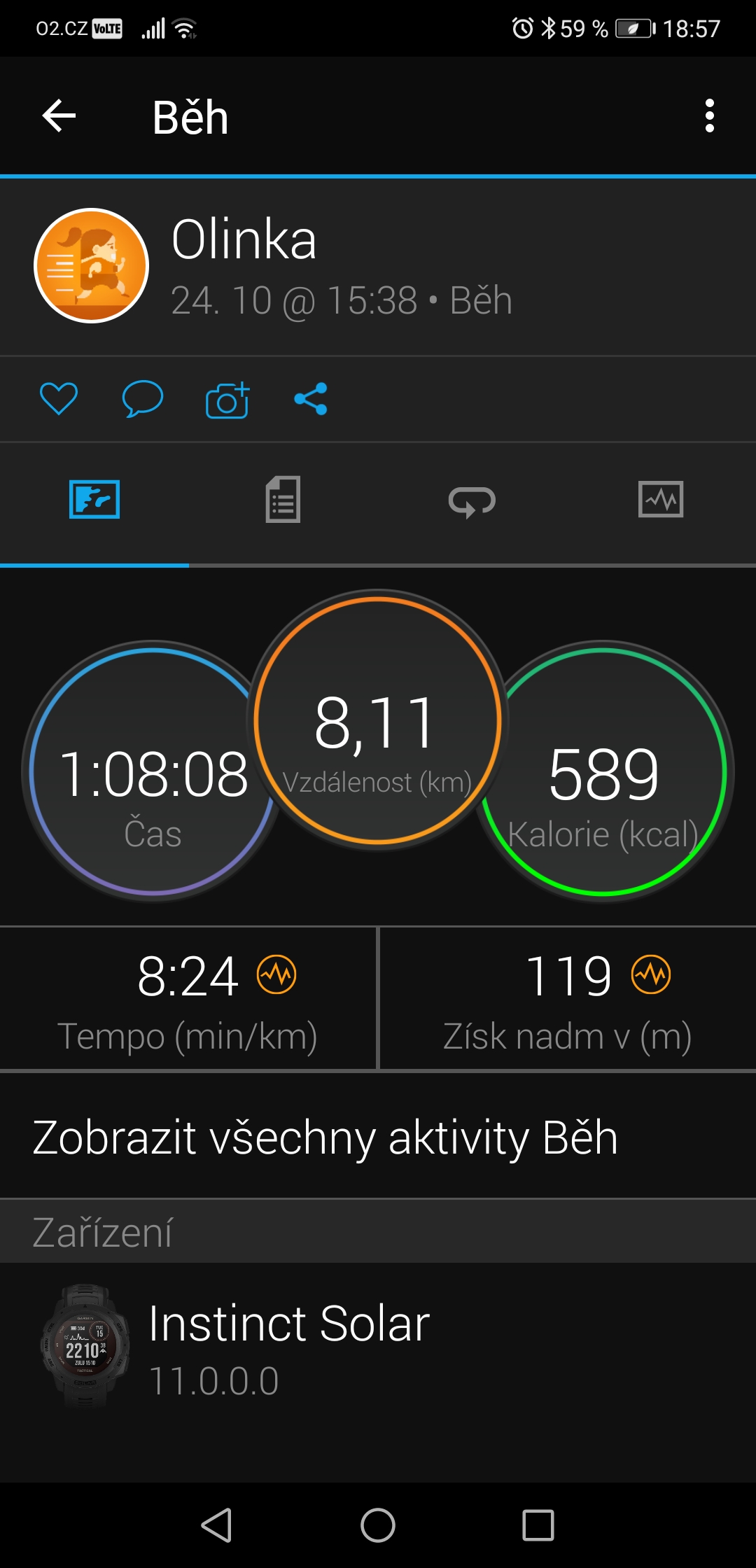This screenshot has width=756, height=1568.
Task: Switch to the charts tab
Action: click(x=661, y=500)
